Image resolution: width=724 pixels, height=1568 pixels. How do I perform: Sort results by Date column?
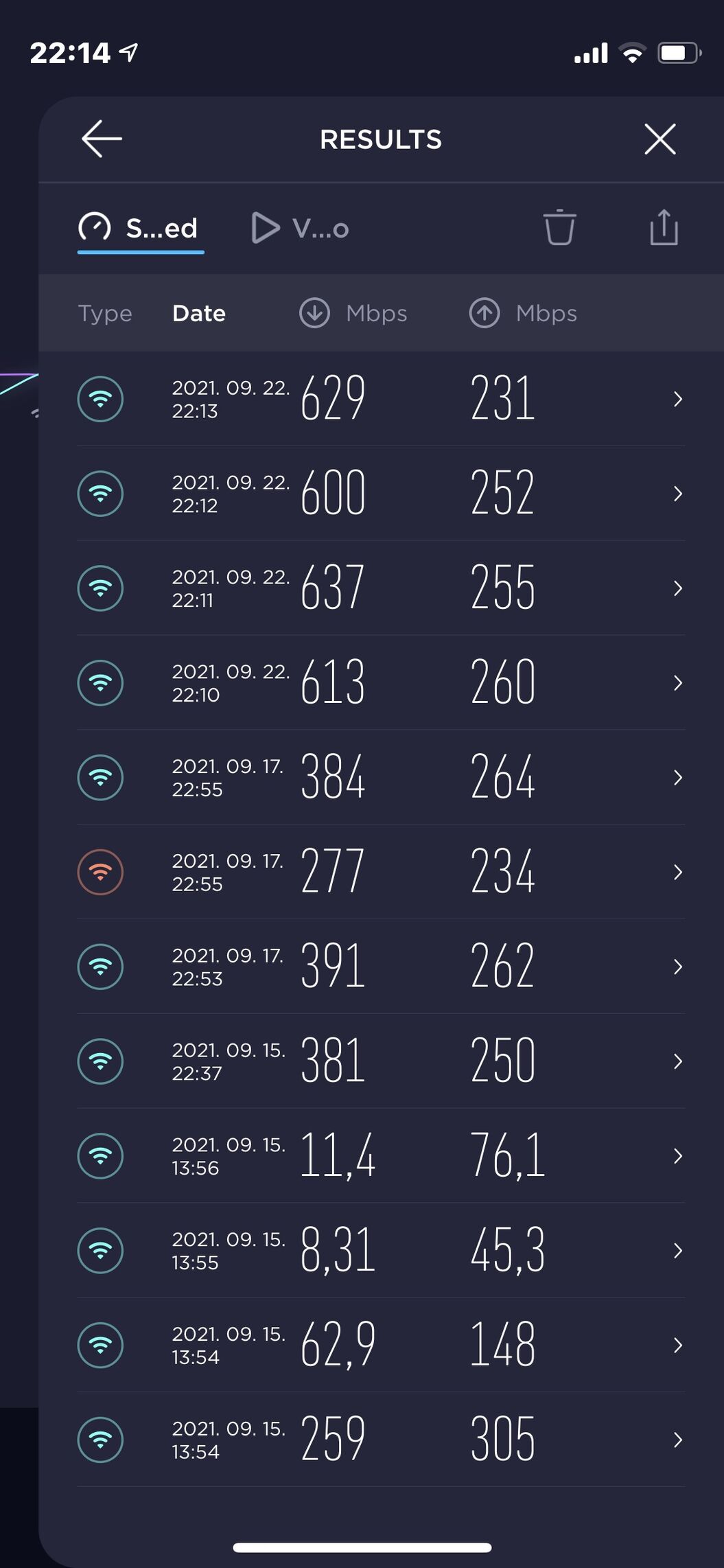(199, 313)
